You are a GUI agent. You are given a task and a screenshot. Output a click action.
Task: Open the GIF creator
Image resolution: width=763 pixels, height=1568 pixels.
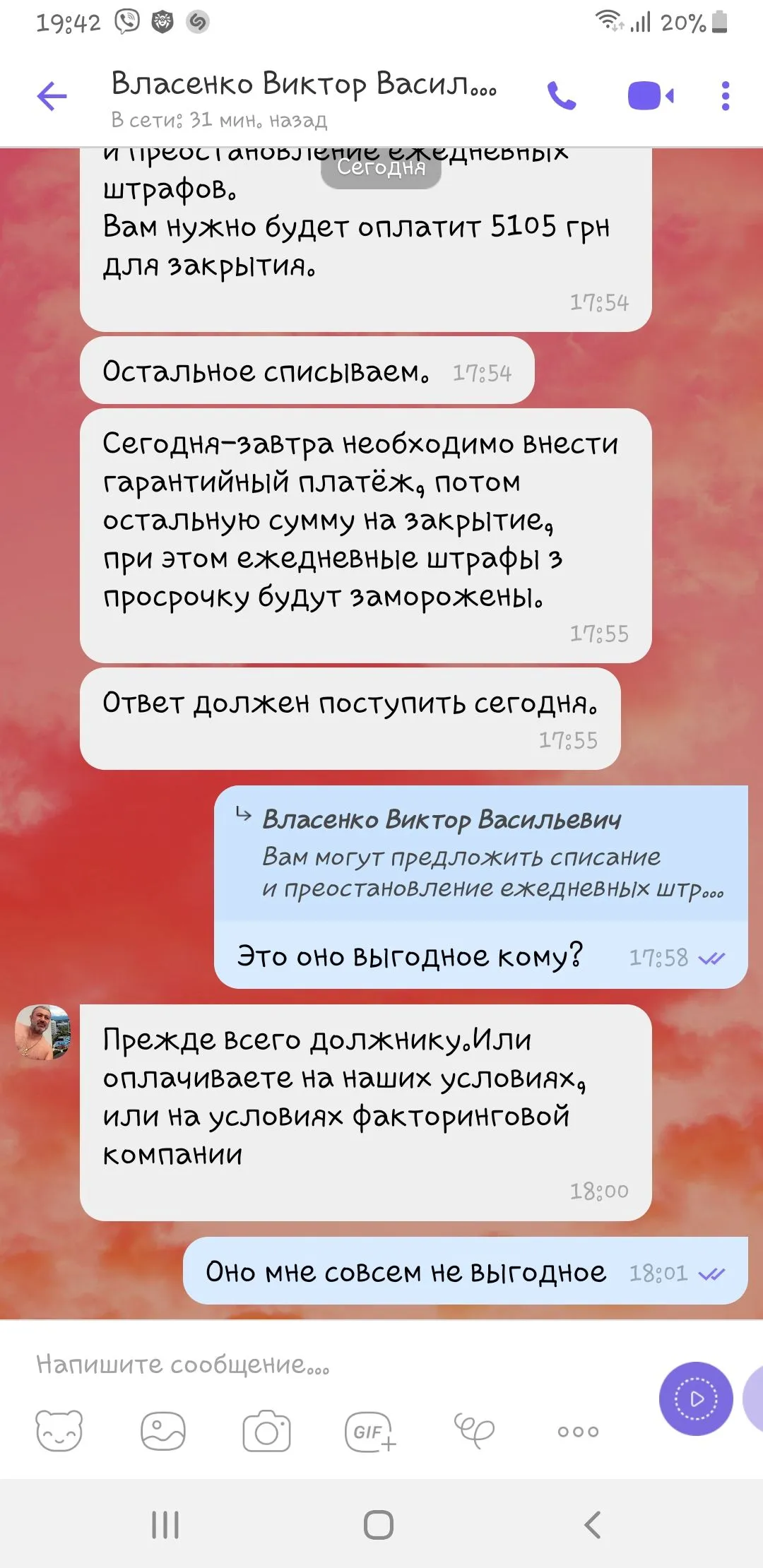(x=369, y=1431)
